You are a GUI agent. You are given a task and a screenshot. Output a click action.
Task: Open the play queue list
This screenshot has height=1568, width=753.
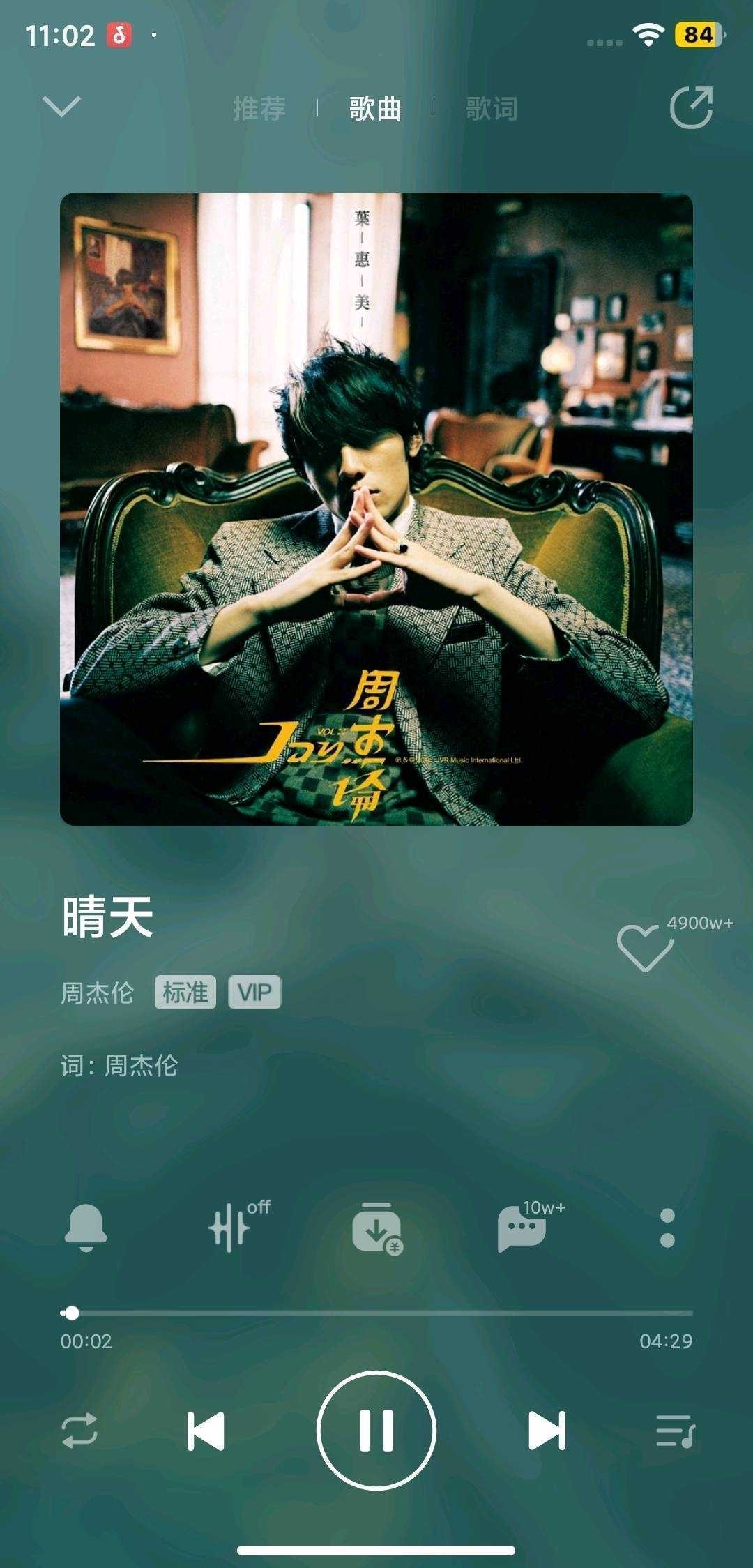(675, 1431)
